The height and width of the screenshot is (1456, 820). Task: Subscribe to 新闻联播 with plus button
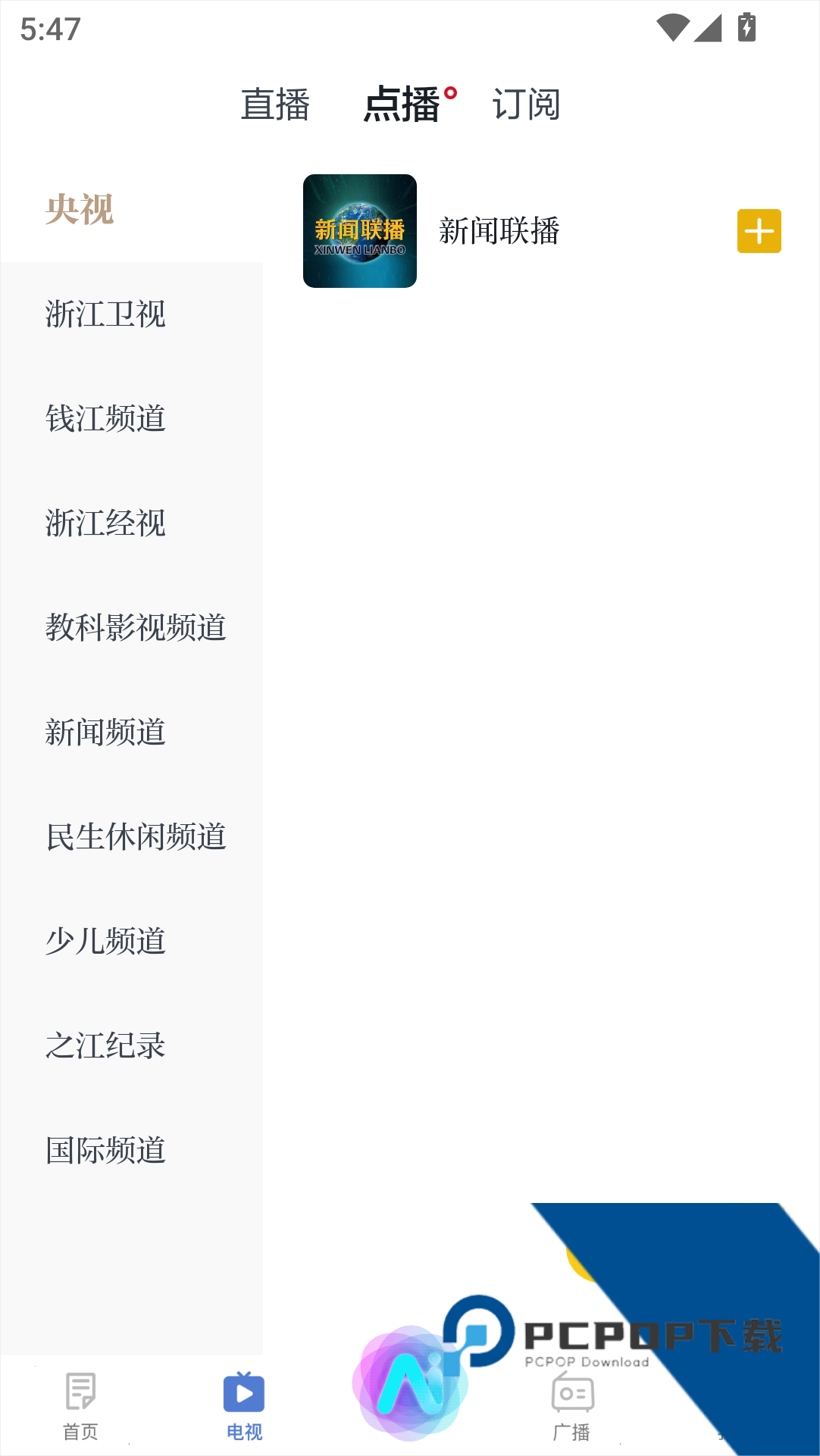click(x=759, y=231)
